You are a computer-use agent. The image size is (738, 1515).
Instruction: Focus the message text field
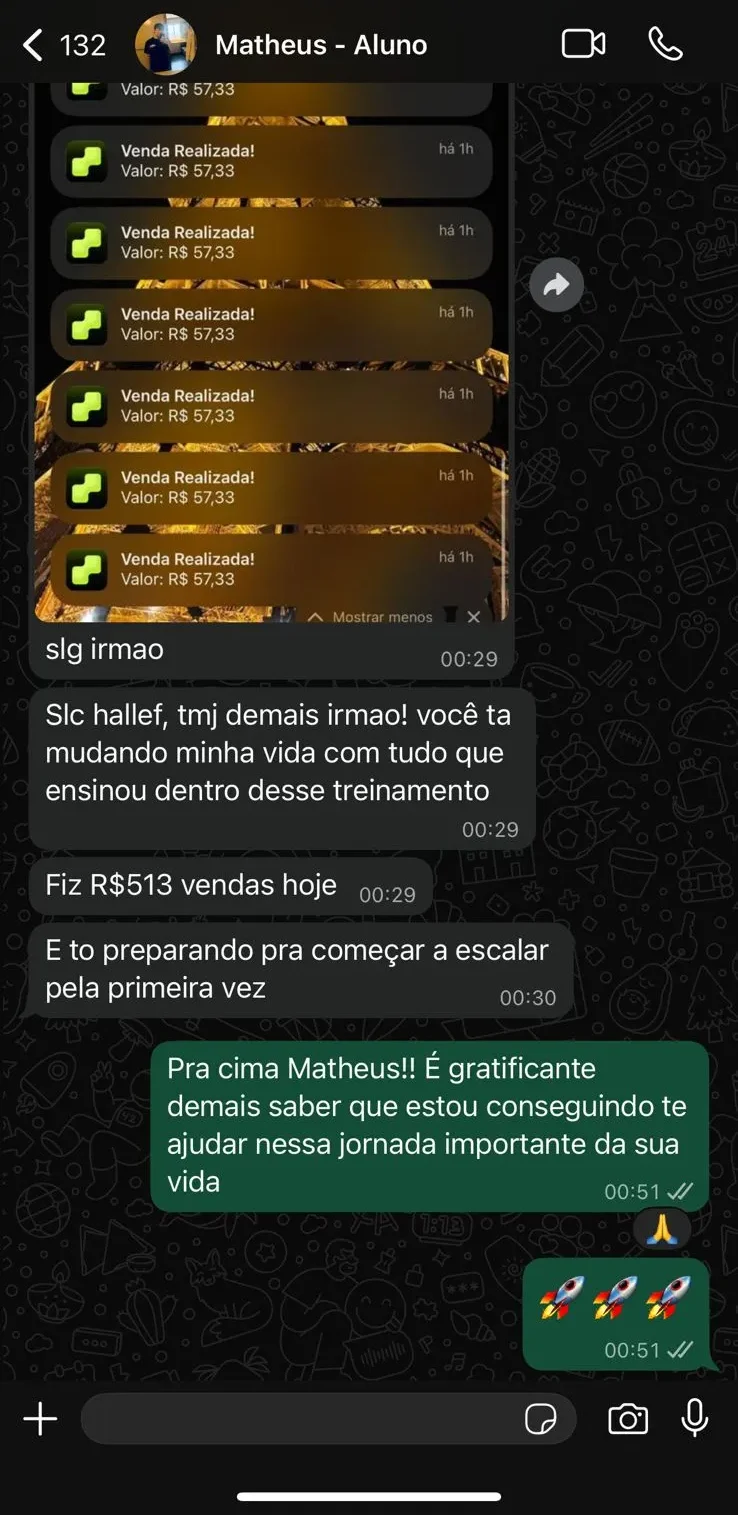click(300, 1419)
